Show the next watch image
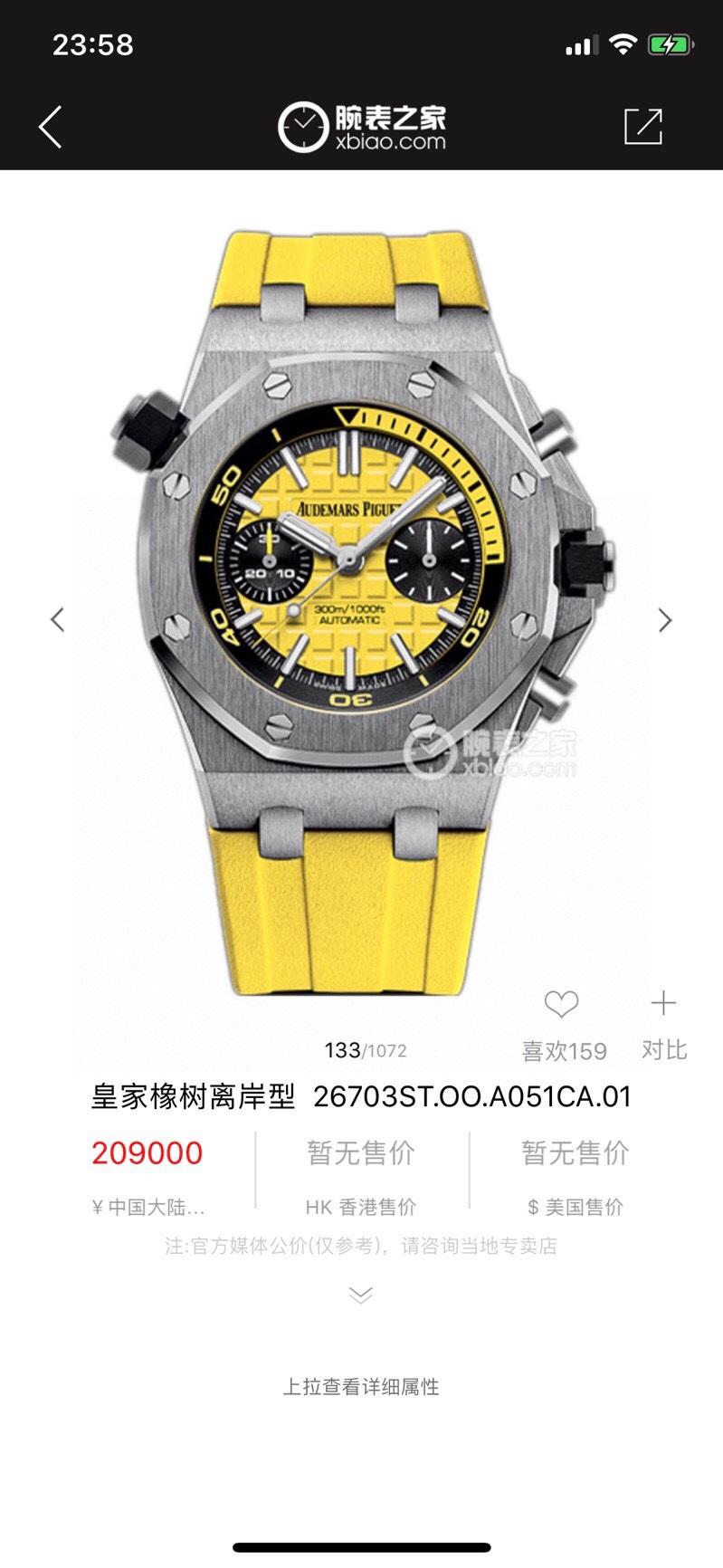Image resolution: width=723 pixels, height=1568 pixels. point(665,620)
